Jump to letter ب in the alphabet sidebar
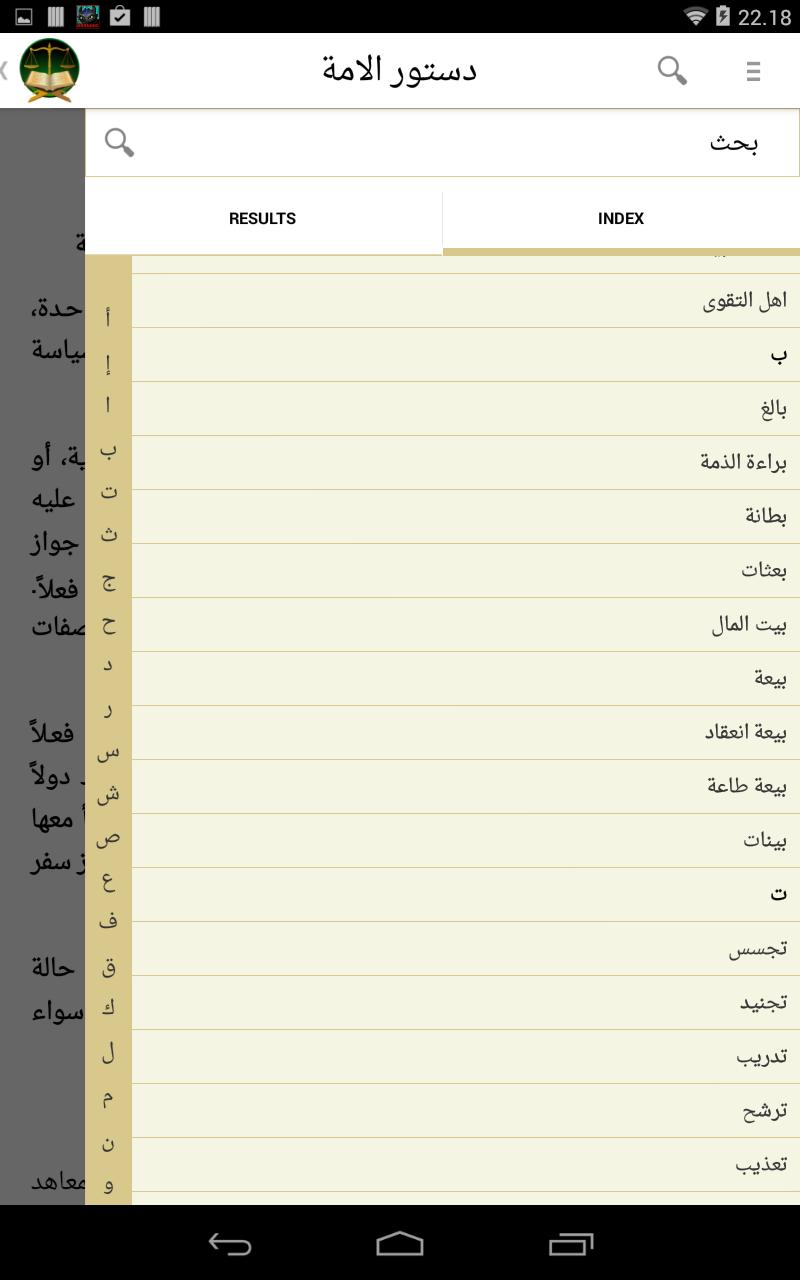The image size is (800, 1280). click(109, 450)
